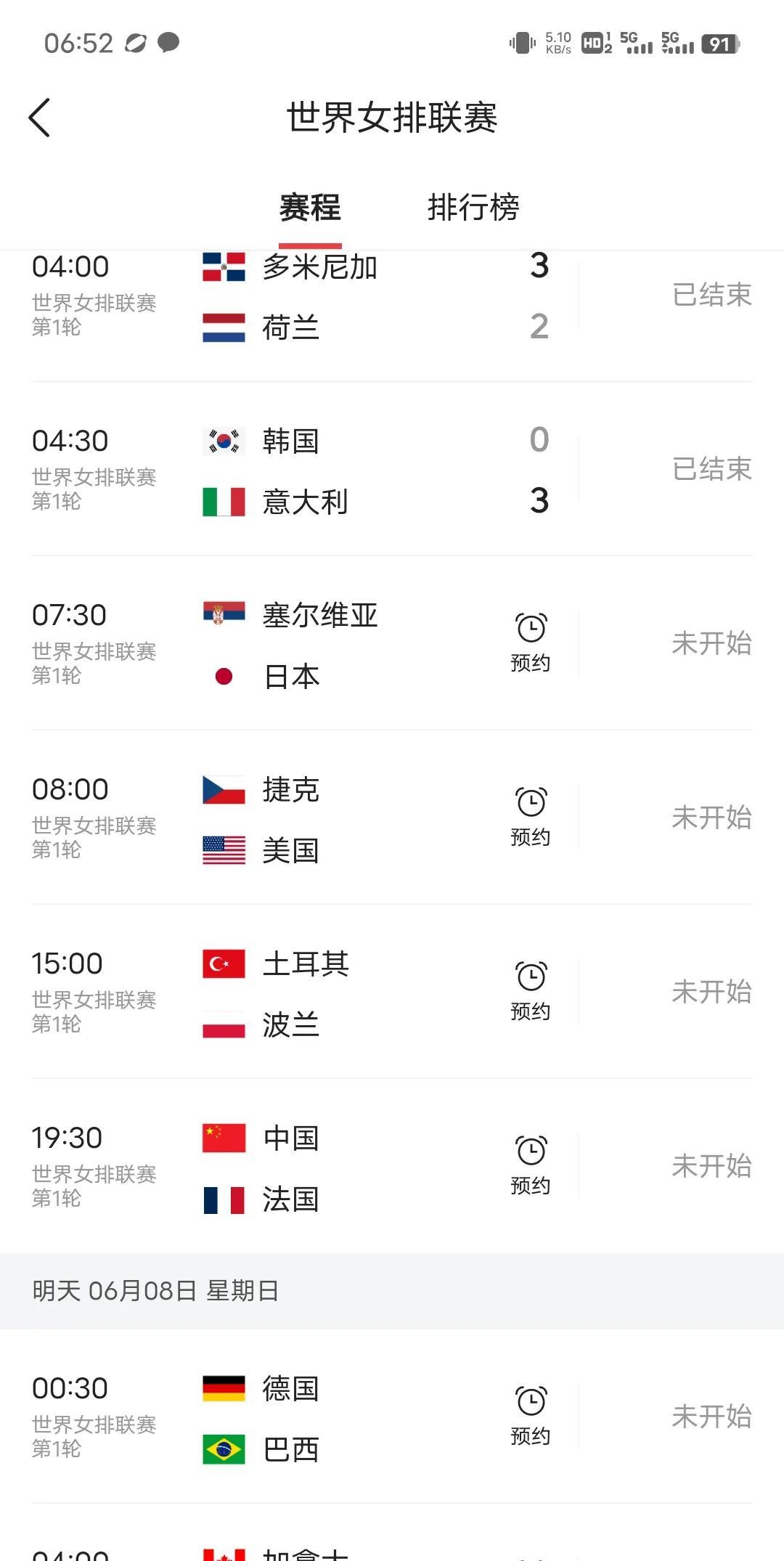
Task: Set a reminder for 捷克 vs 美国
Action: tap(531, 817)
